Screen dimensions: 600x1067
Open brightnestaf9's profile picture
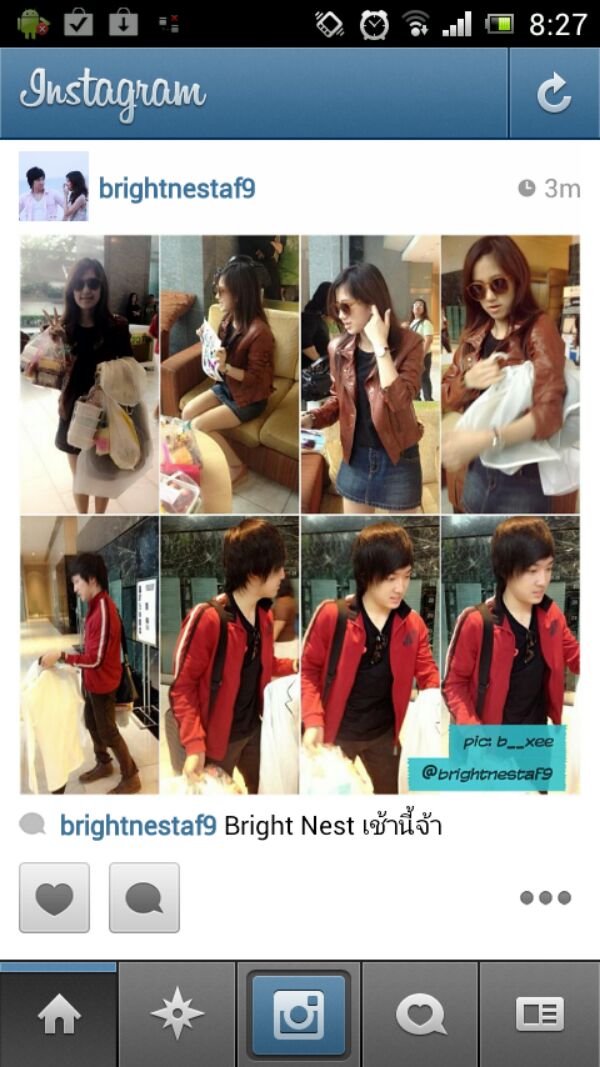pos(54,187)
